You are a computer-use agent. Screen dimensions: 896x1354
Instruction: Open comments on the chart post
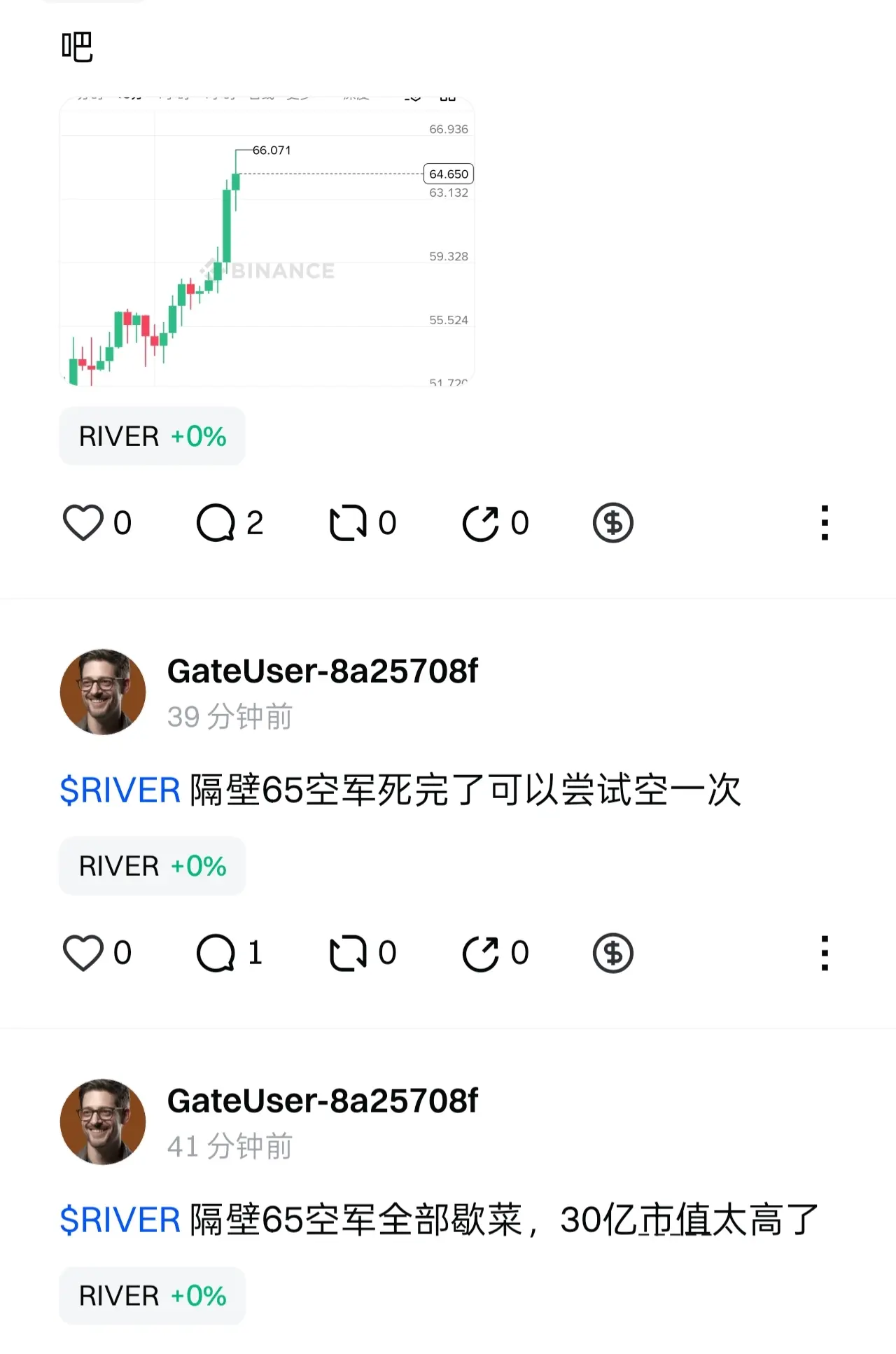[216, 523]
